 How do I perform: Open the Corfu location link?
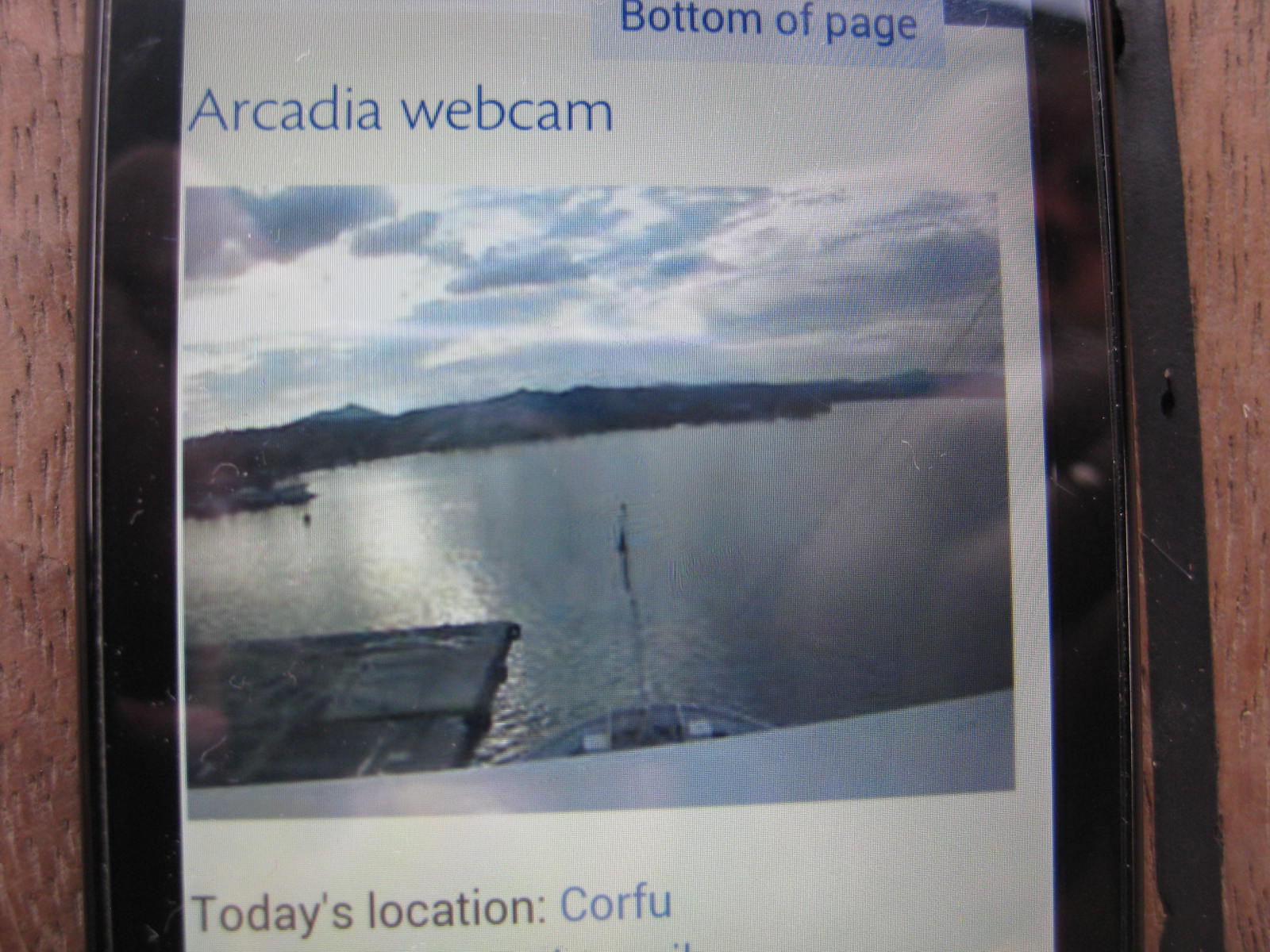616,904
